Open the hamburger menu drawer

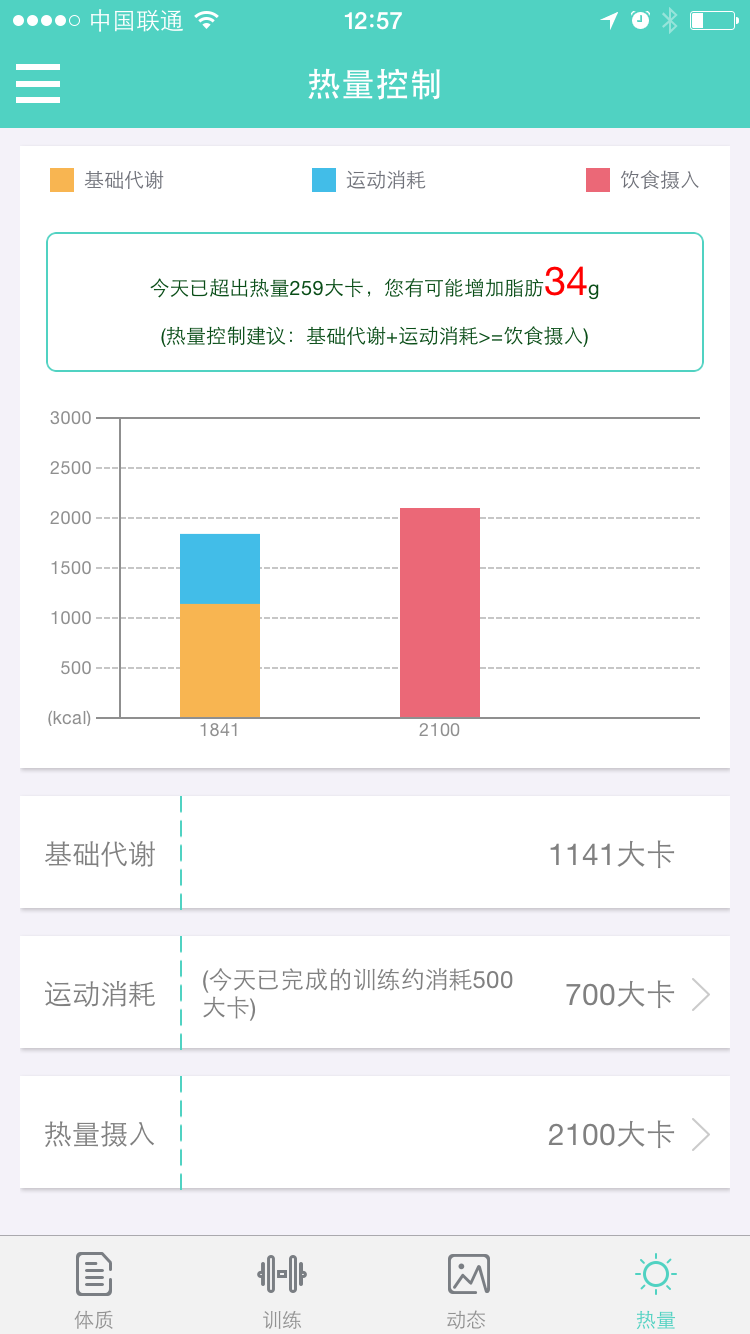coord(38,84)
